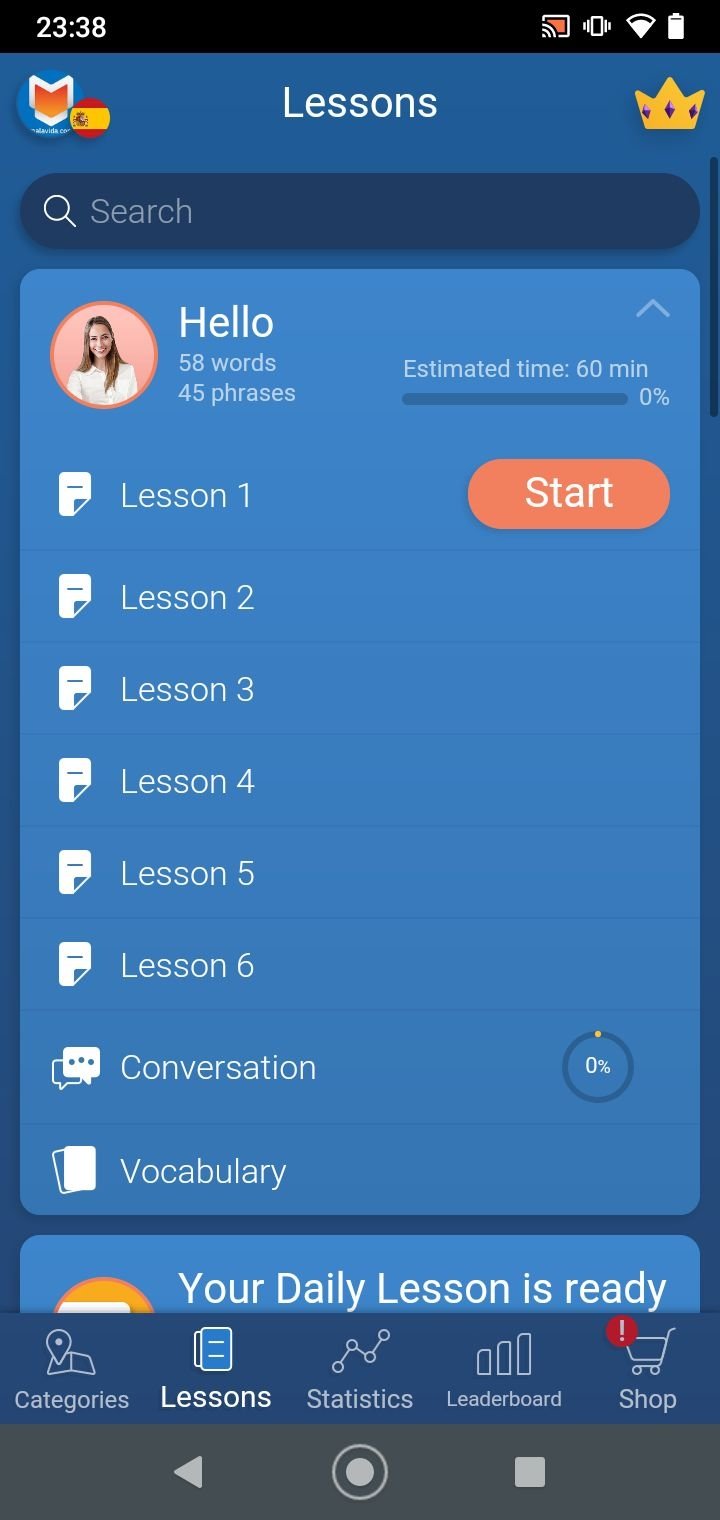Switch to the Statistics tab
The image size is (720, 1520).
pyautogui.click(x=360, y=1370)
